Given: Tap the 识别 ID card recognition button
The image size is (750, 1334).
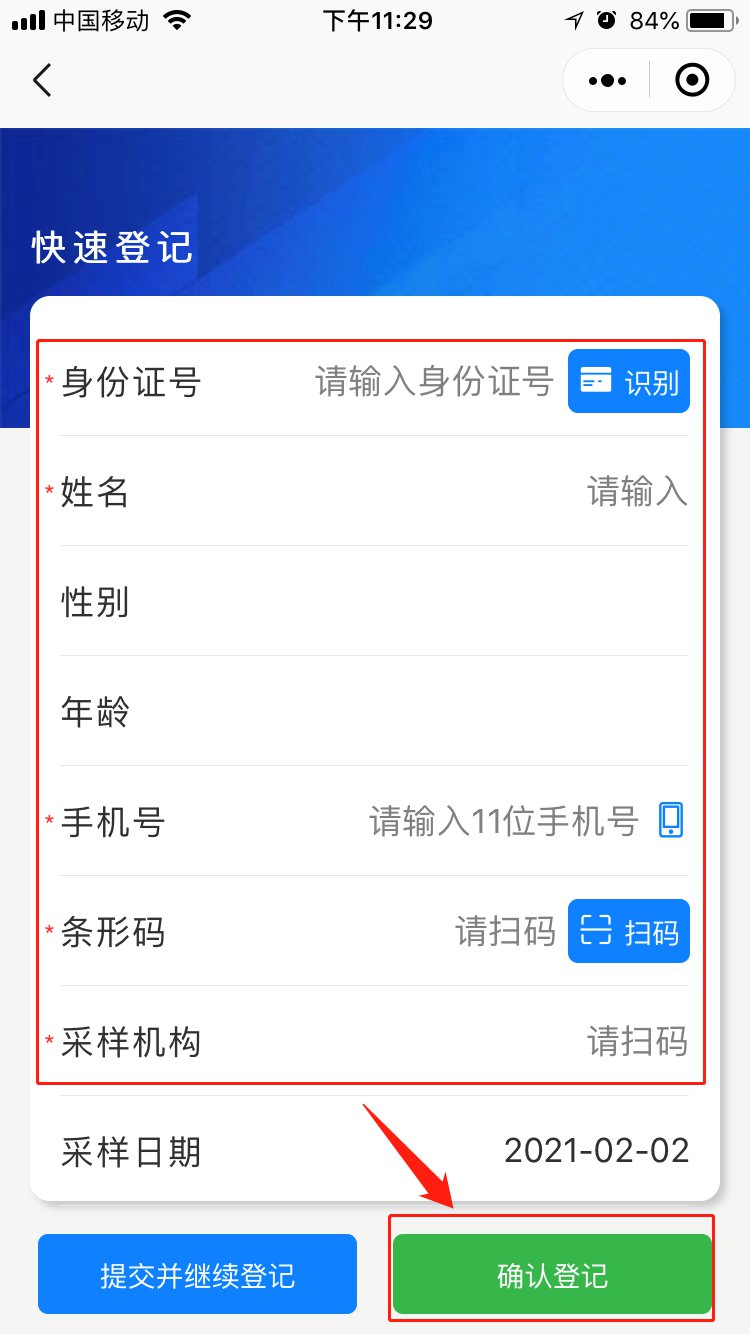Looking at the screenshot, I should (629, 381).
